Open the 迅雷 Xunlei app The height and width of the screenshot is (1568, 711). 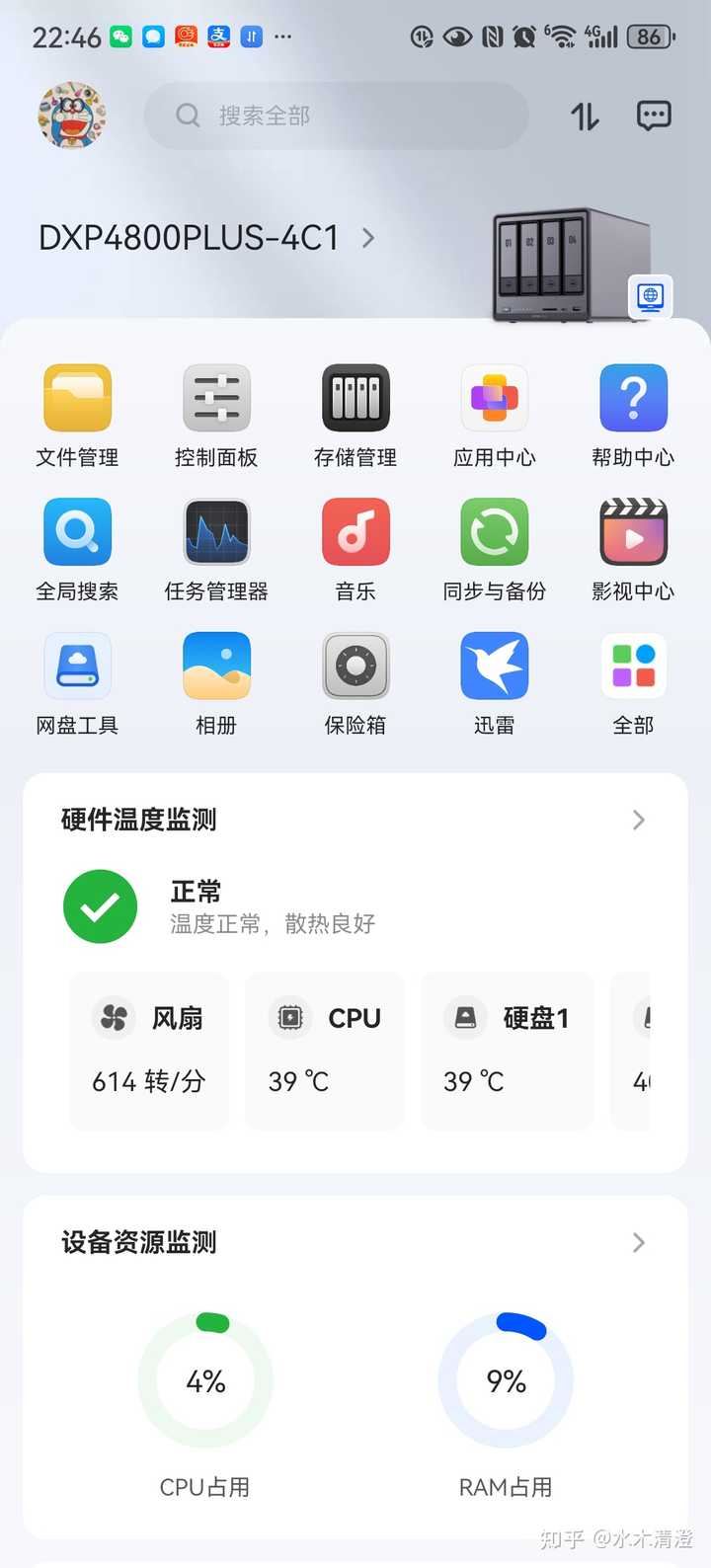[x=495, y=666]
